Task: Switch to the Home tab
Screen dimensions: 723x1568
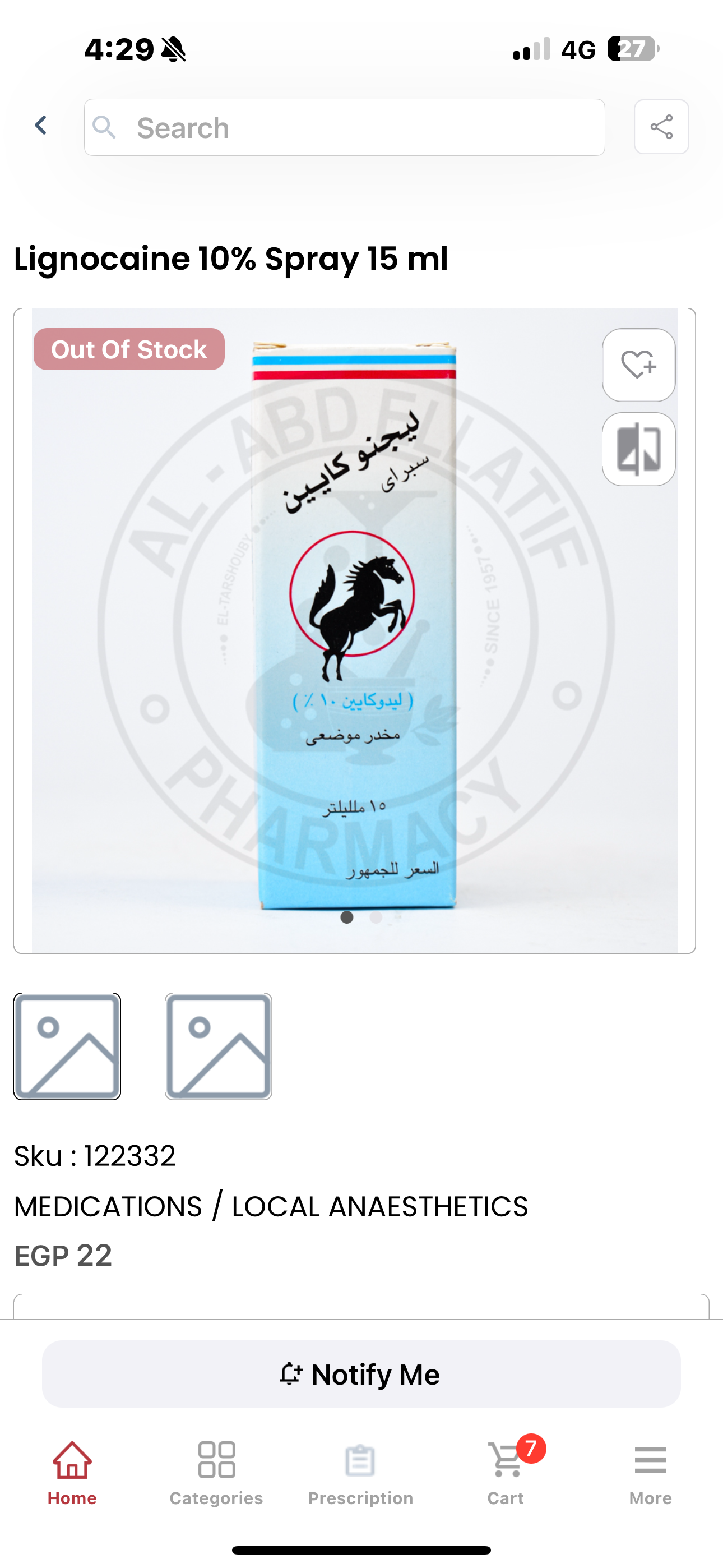Action: (72, 1473)
